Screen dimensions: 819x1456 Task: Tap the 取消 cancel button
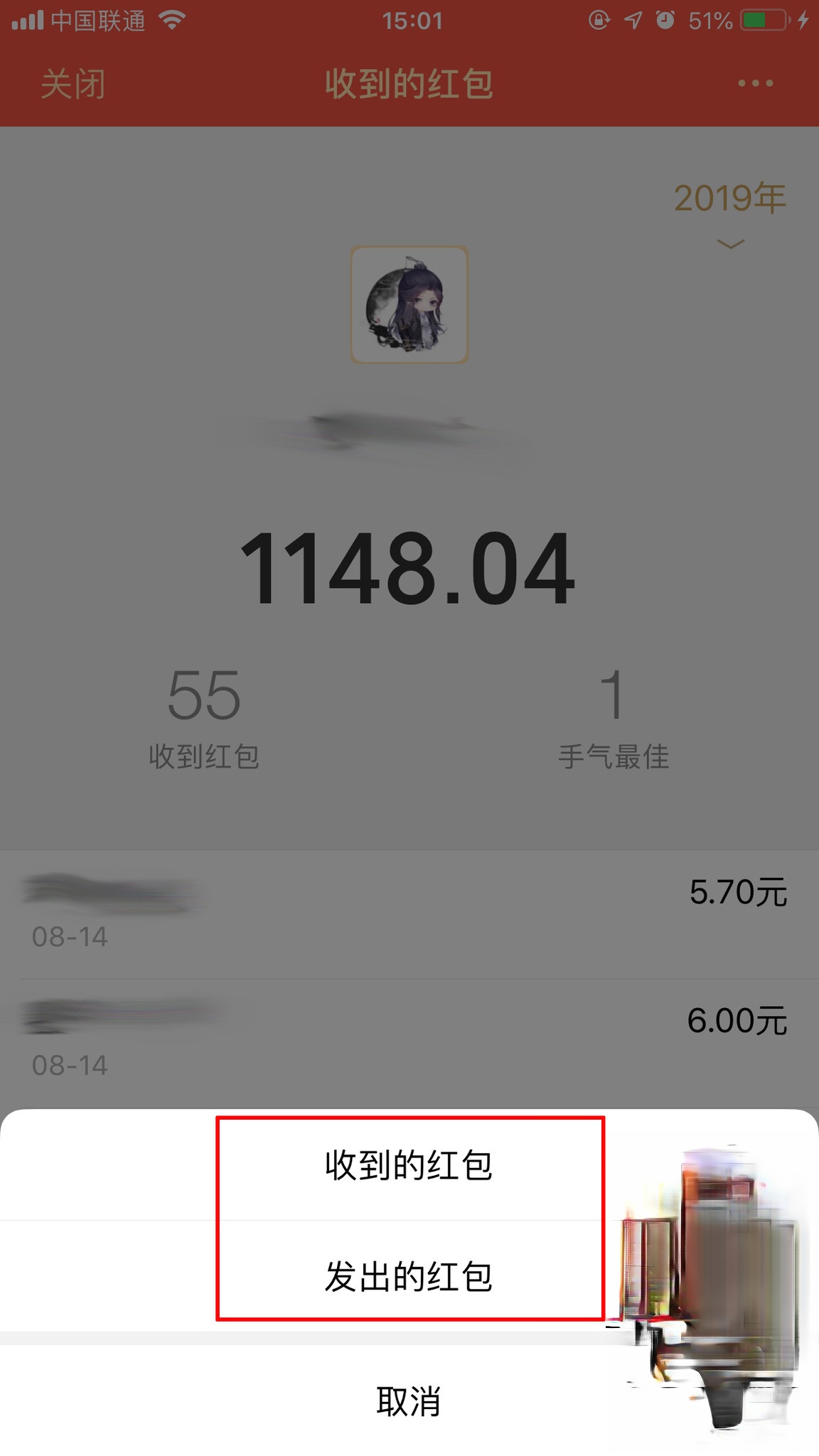[409, 1401]
